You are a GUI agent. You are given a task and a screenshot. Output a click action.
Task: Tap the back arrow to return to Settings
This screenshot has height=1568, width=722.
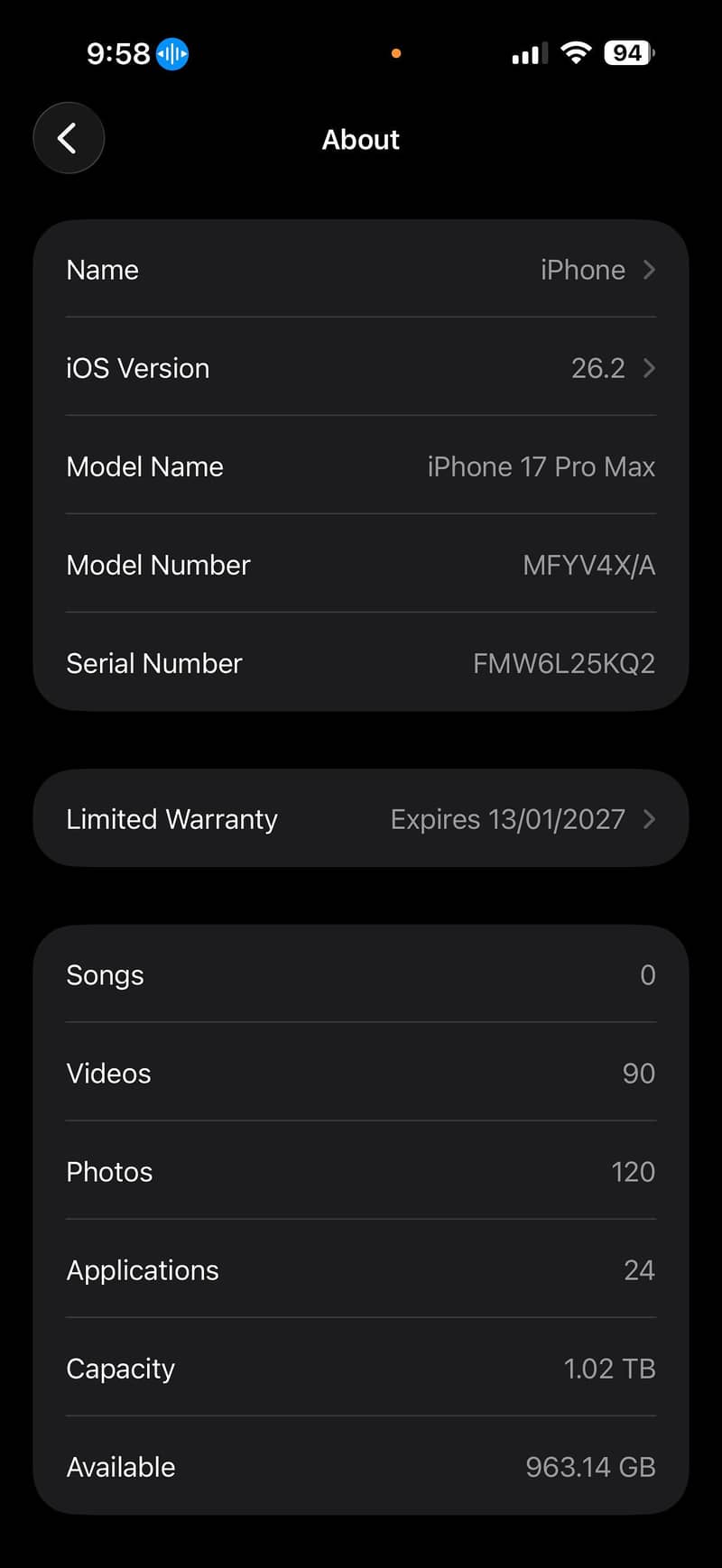pyautogui.click(x=69, y=138)
